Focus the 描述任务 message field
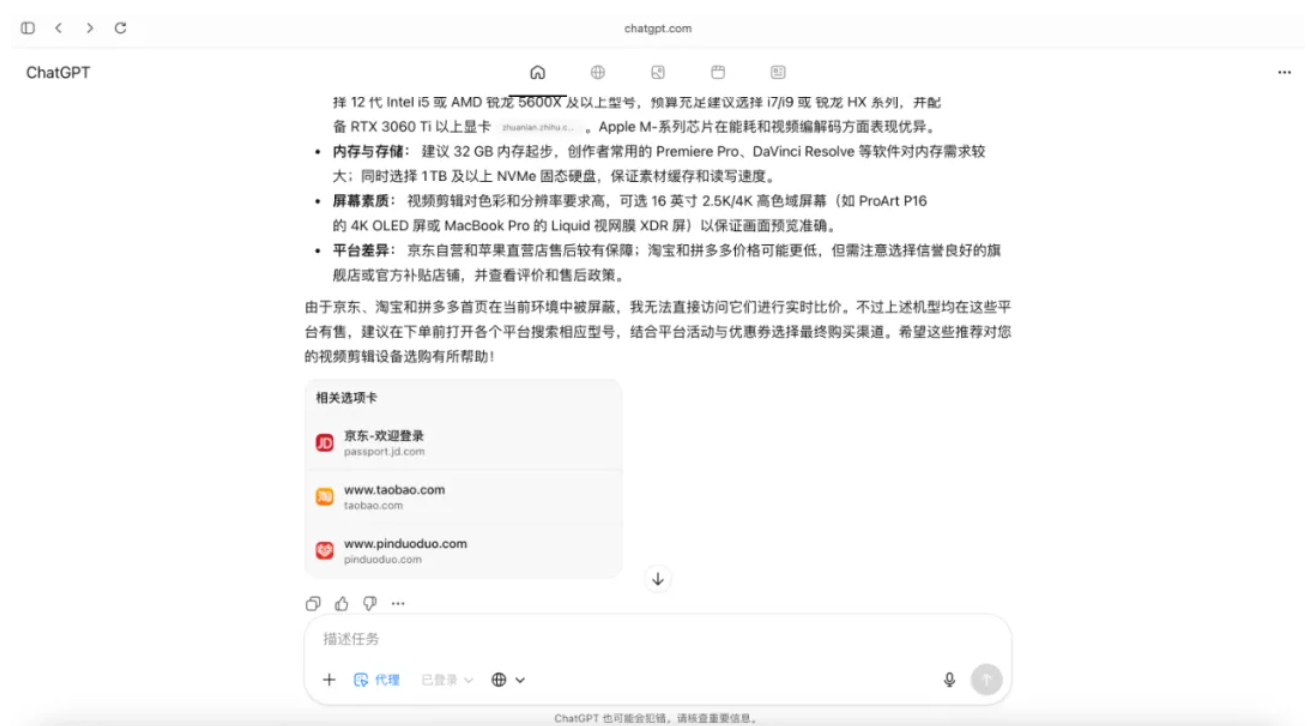 [x=640, y=639]
